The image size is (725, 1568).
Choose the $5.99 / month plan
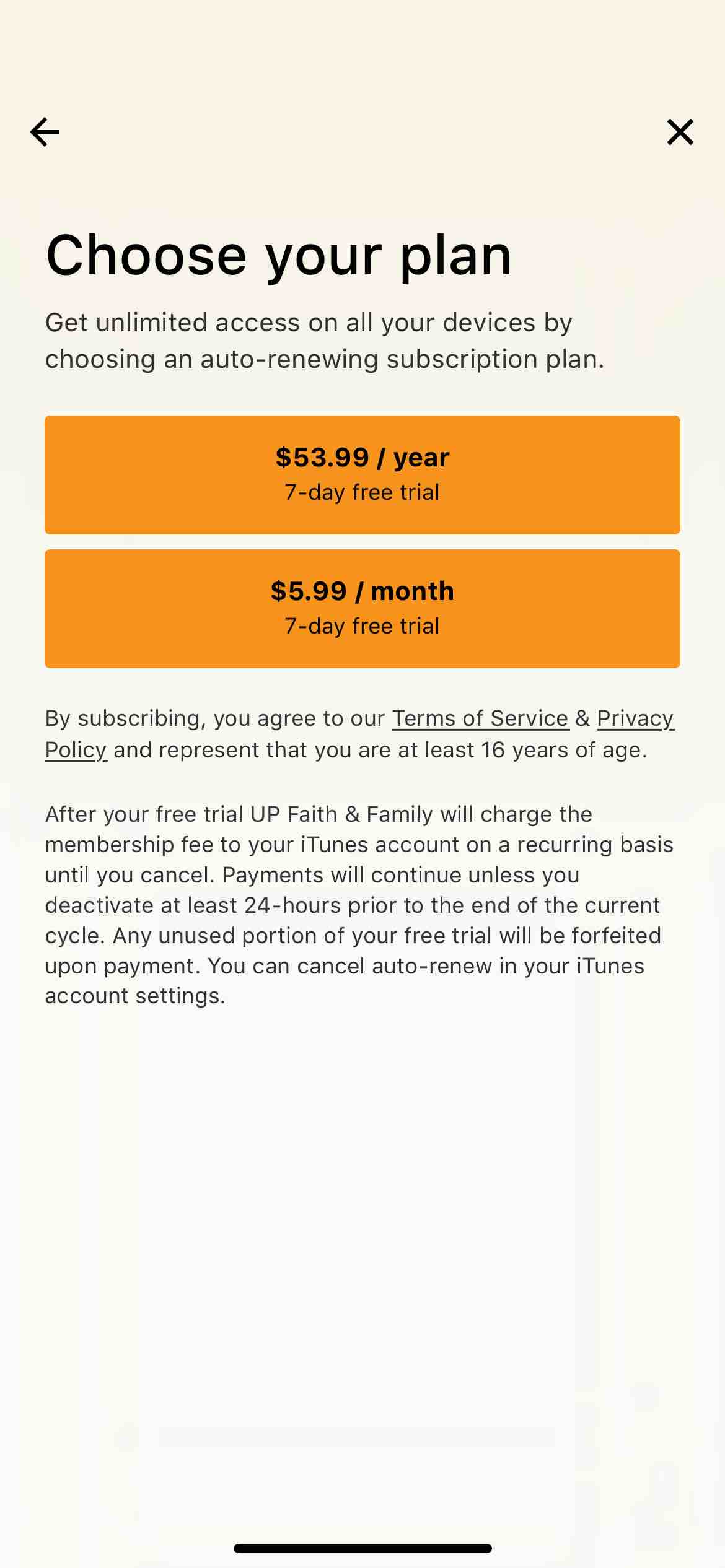tap(362, 608)
